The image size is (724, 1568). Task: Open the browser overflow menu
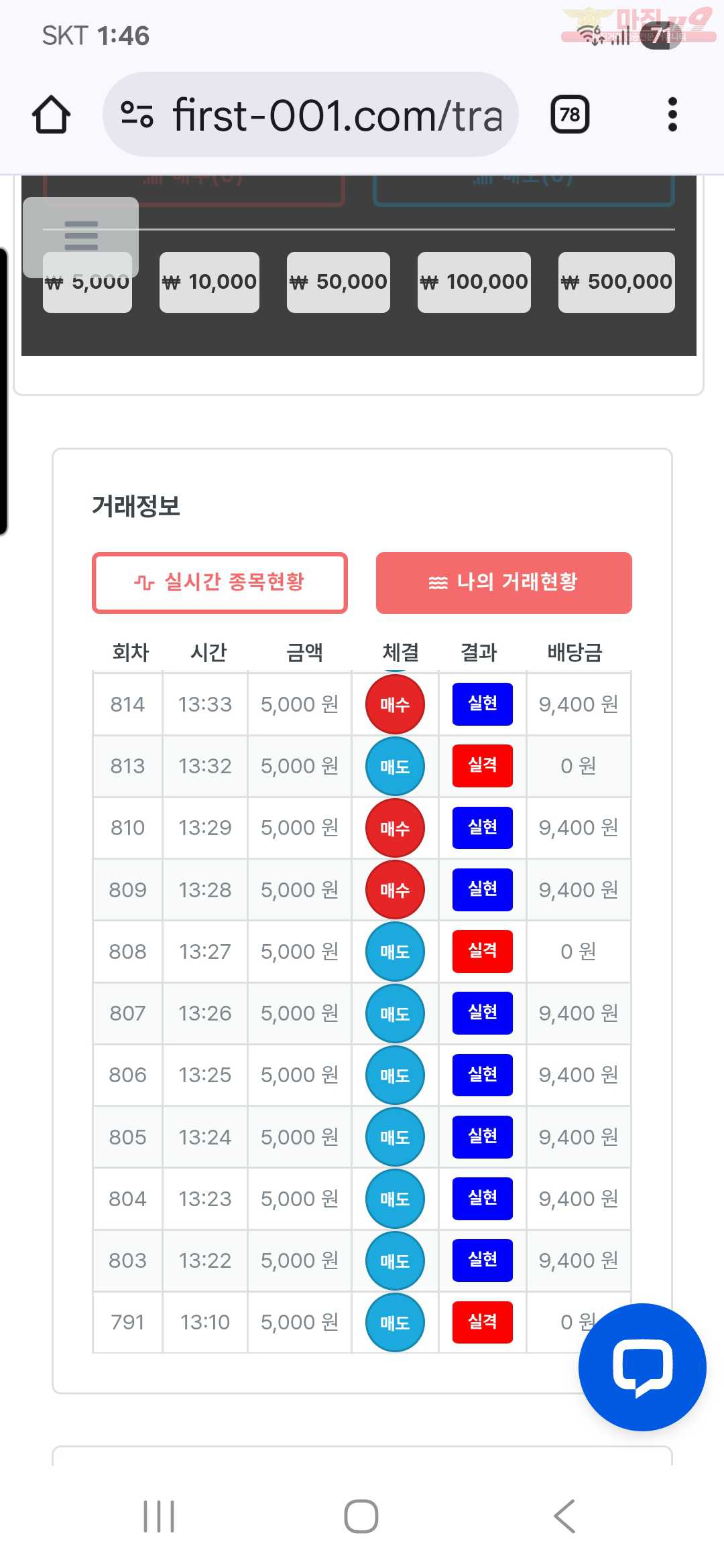pyautogui.click(x=672, y=115)
